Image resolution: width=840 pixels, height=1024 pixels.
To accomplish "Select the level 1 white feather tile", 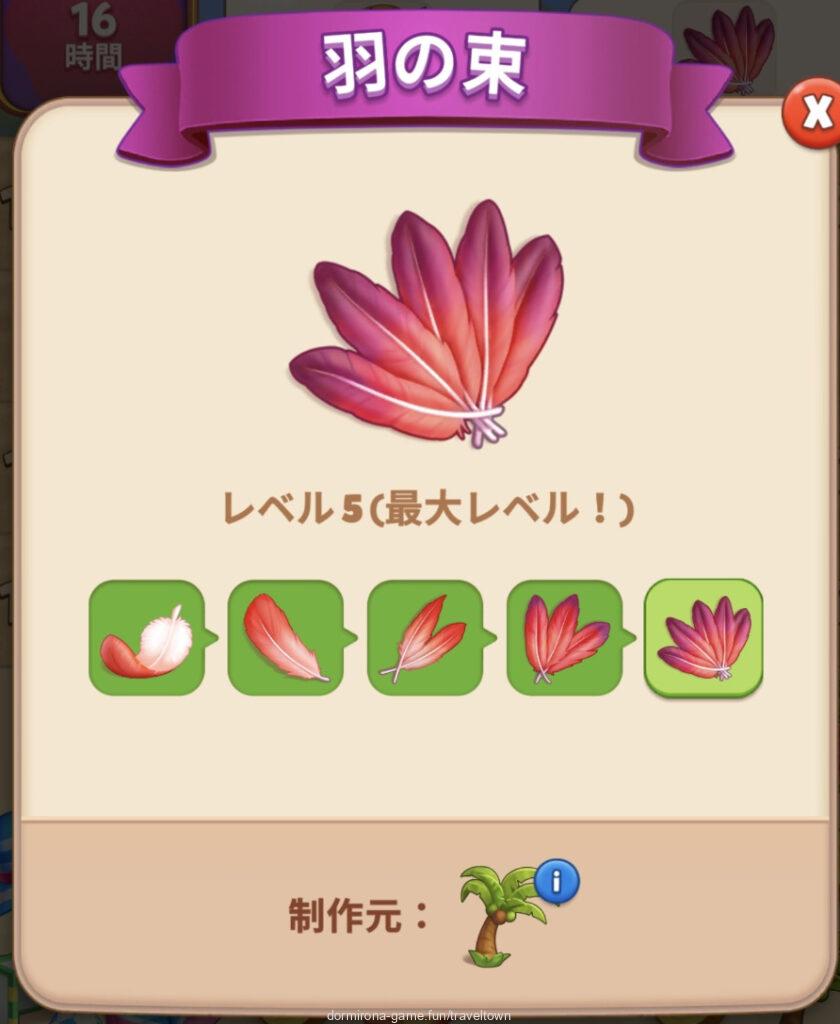I will (147, 638).
